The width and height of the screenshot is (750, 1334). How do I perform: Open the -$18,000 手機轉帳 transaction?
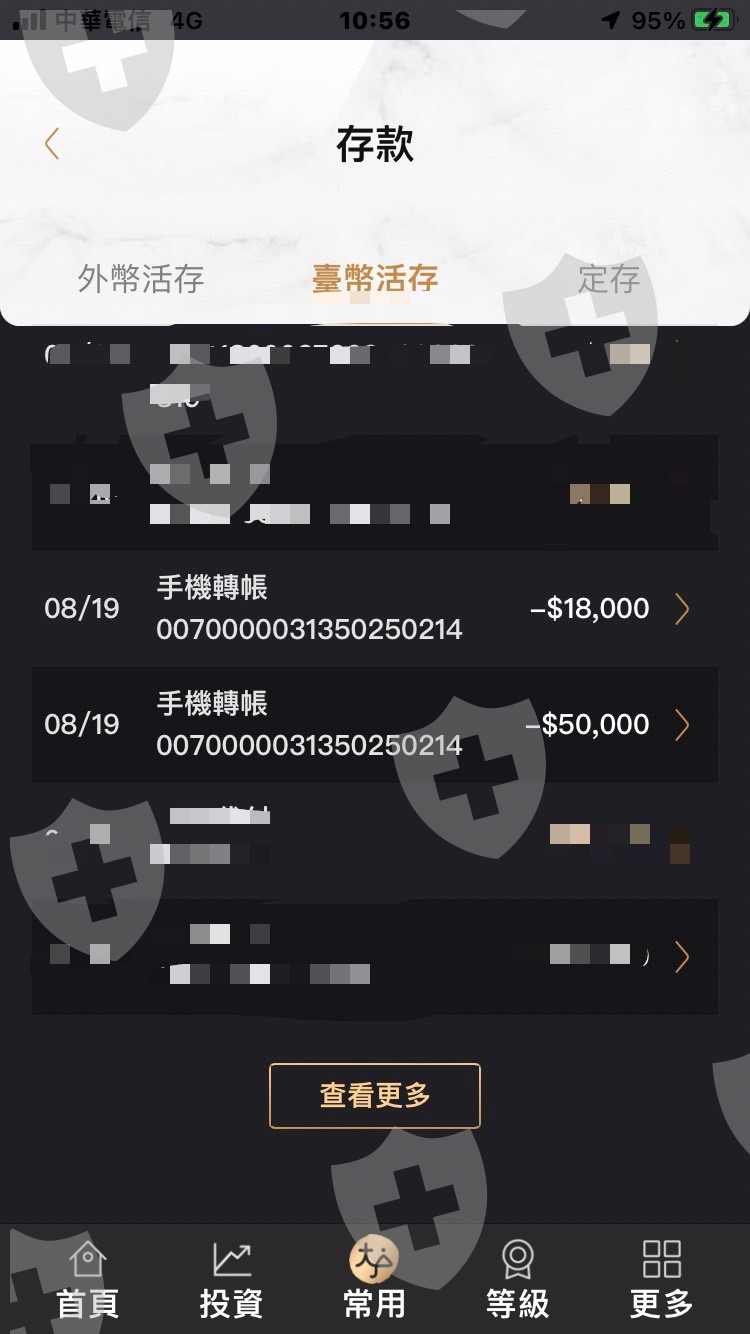(375, 608)
